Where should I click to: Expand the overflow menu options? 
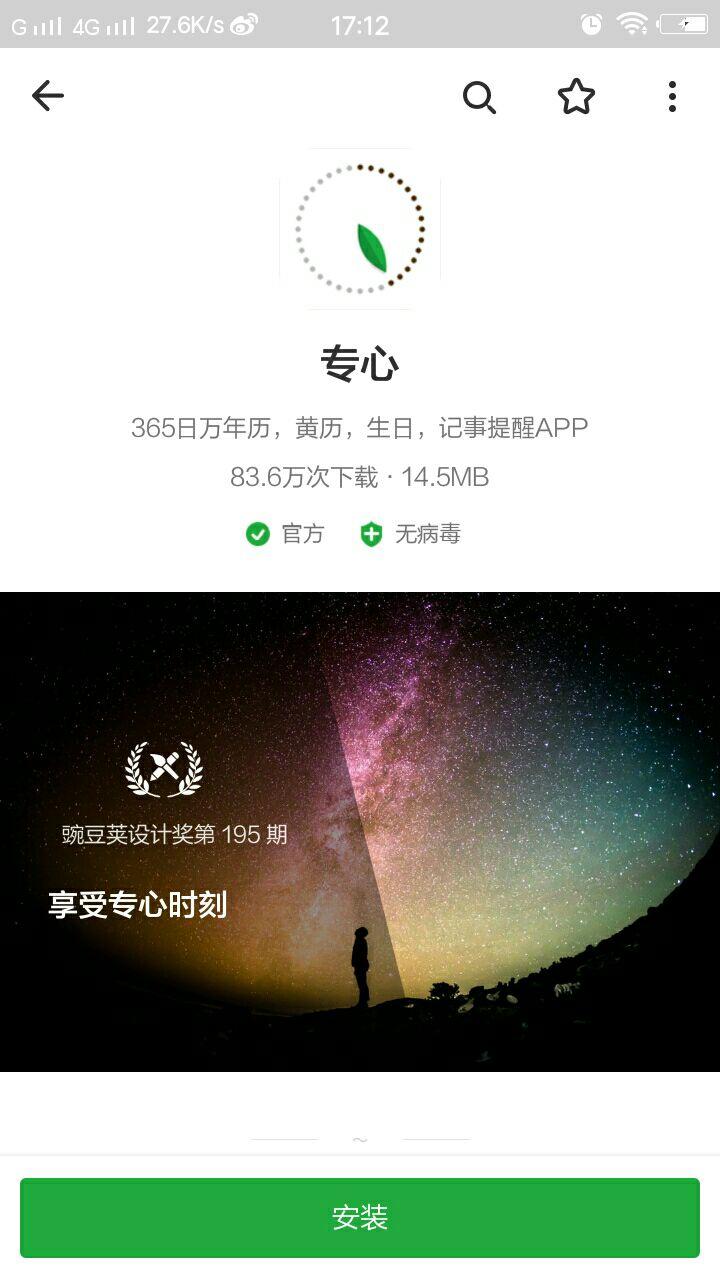click(671, 96)
